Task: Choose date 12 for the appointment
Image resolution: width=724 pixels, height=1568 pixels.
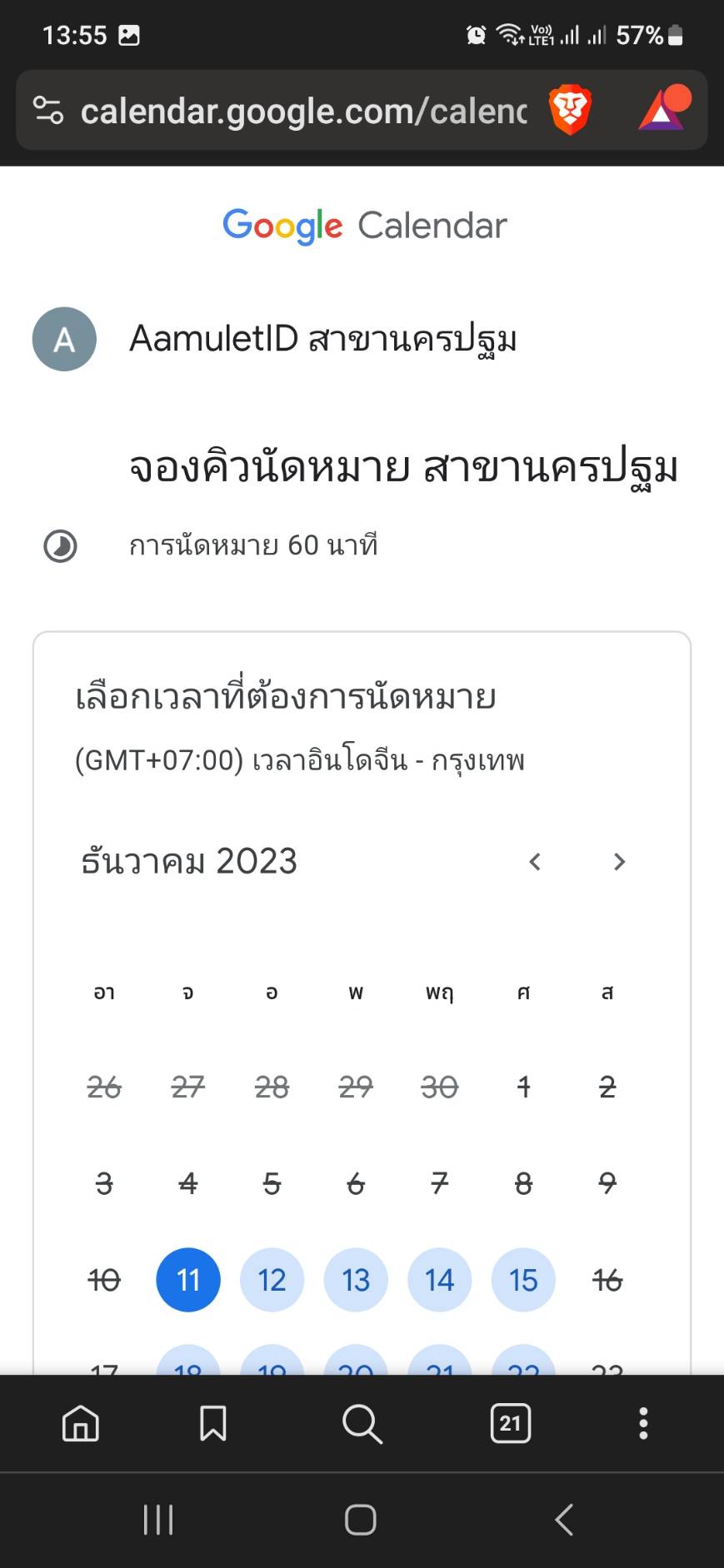Action: 272,1280
